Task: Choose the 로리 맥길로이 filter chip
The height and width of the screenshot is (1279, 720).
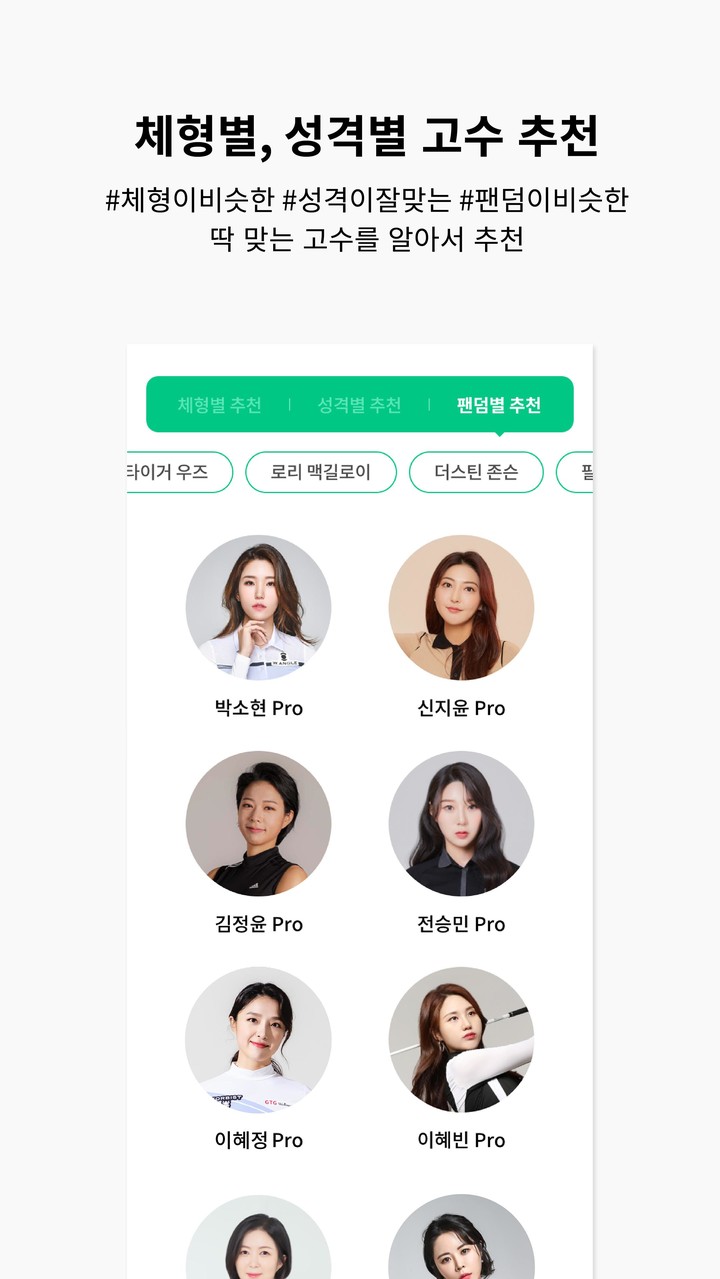Action: [x=321, y=472]
